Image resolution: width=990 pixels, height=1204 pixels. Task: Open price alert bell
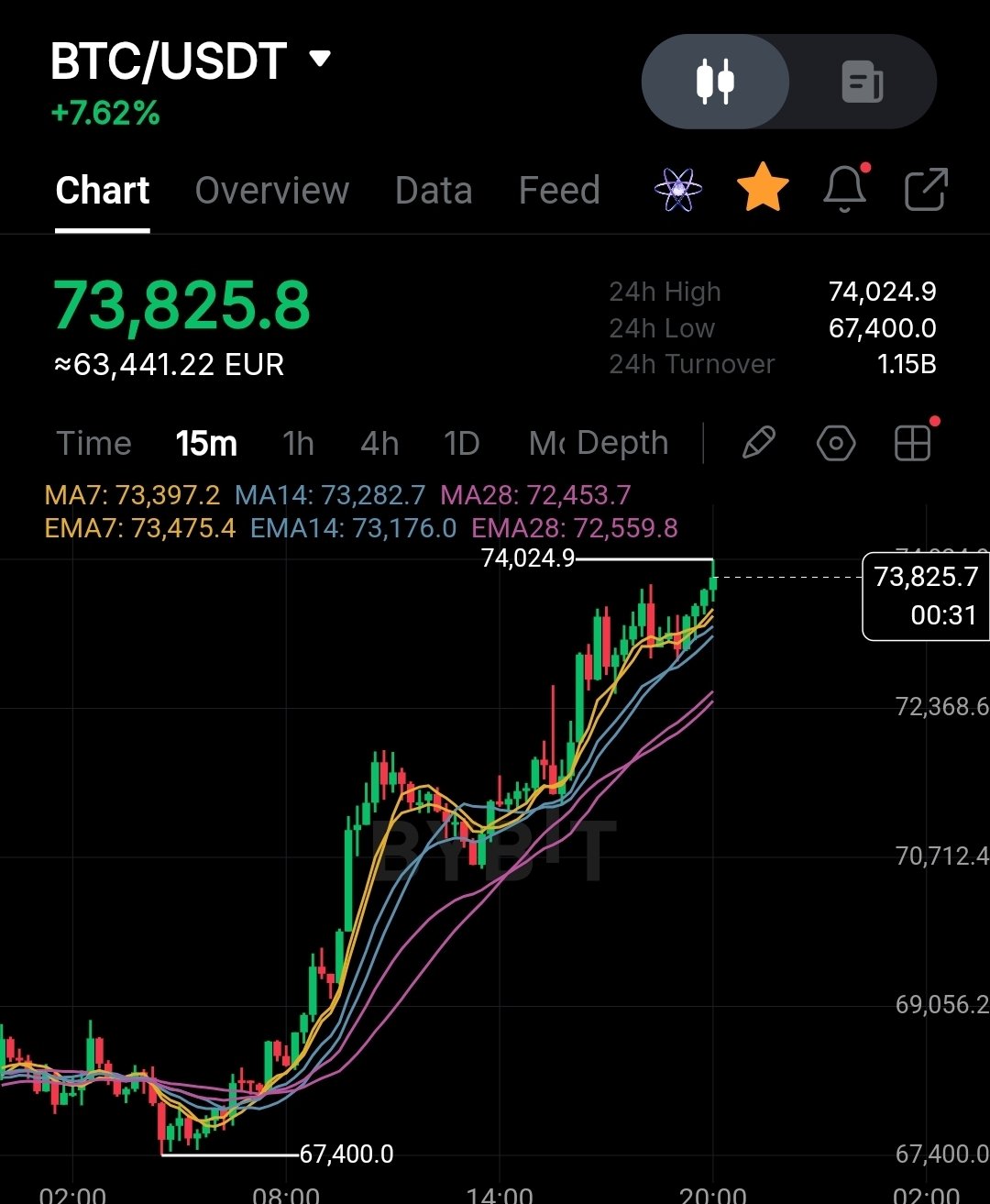pyautogui.click(x=845, y=190)
